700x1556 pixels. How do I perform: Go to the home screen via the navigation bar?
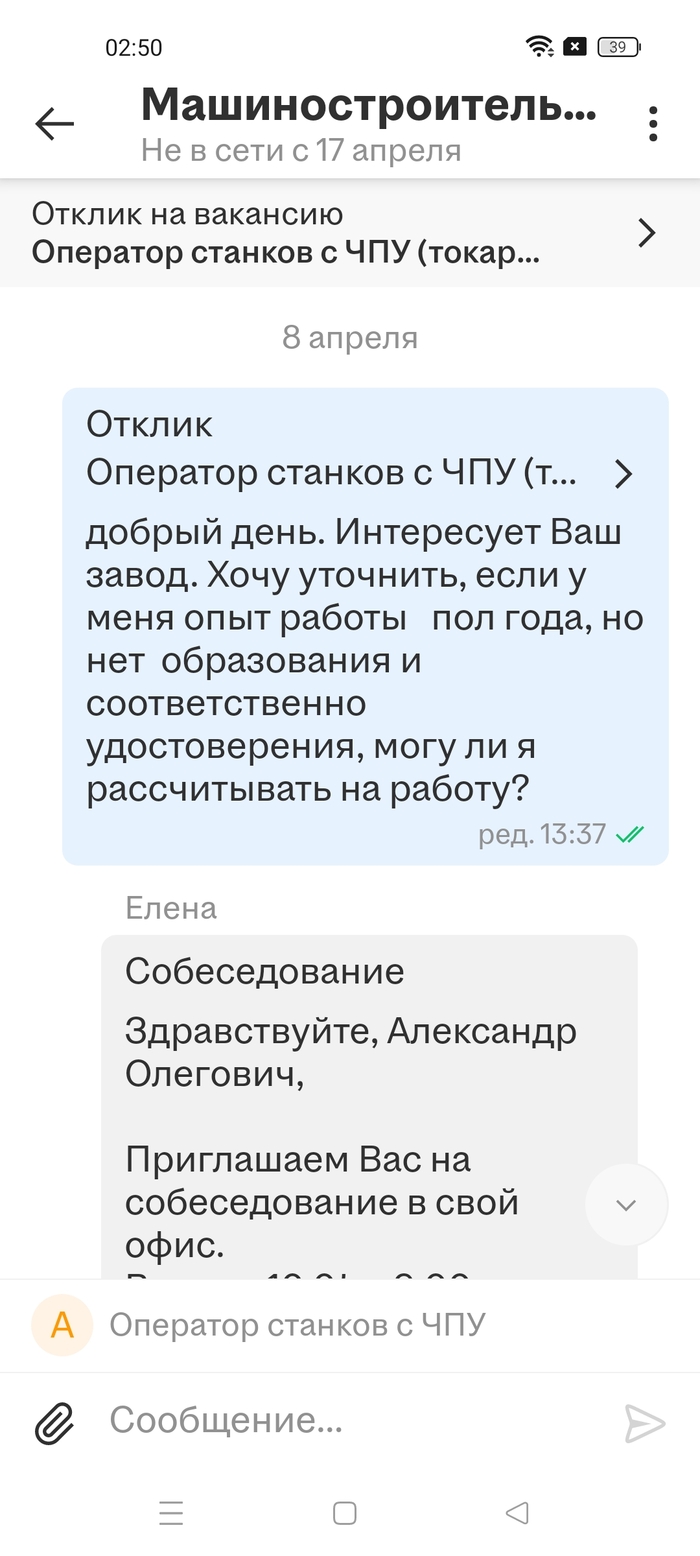(344, 1513)
